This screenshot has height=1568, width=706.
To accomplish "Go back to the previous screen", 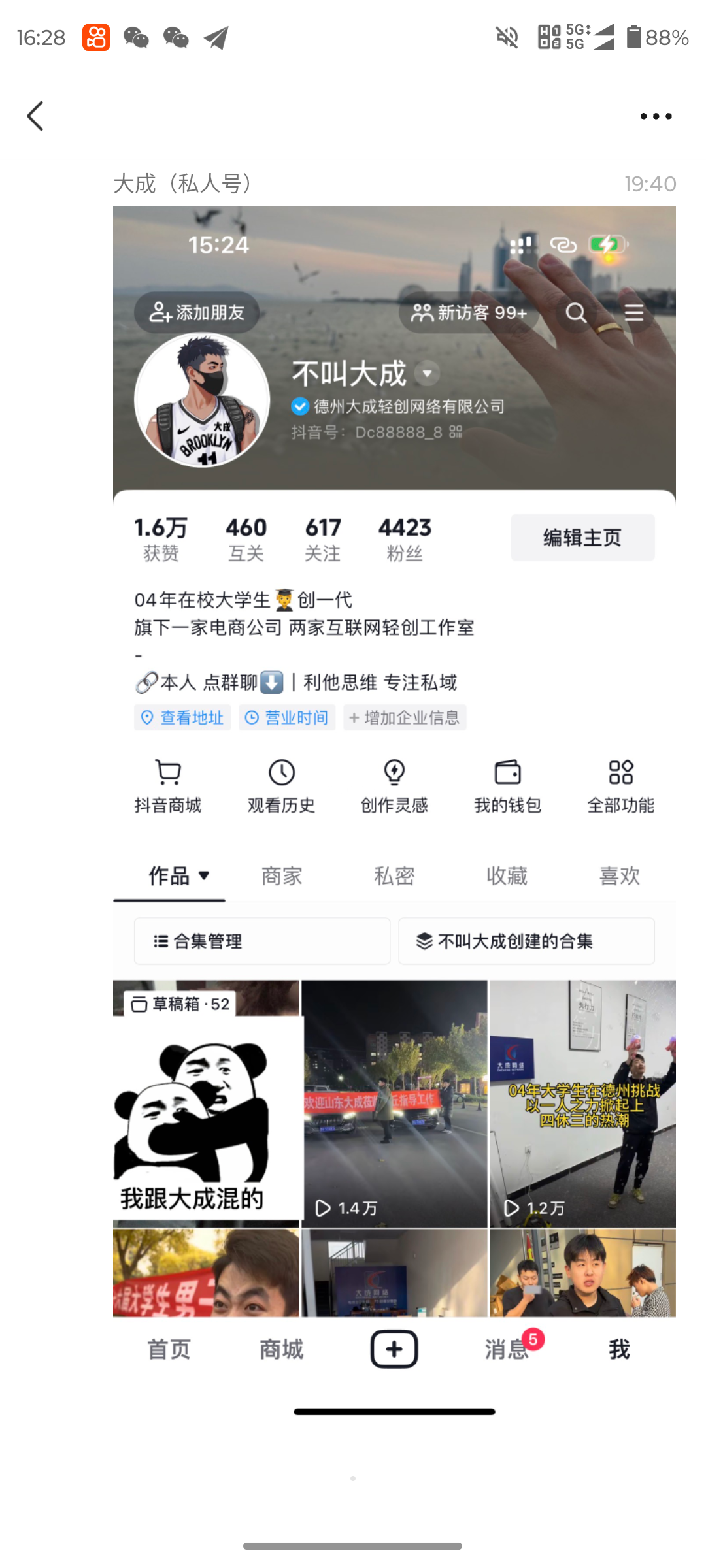I will (35, 116).
